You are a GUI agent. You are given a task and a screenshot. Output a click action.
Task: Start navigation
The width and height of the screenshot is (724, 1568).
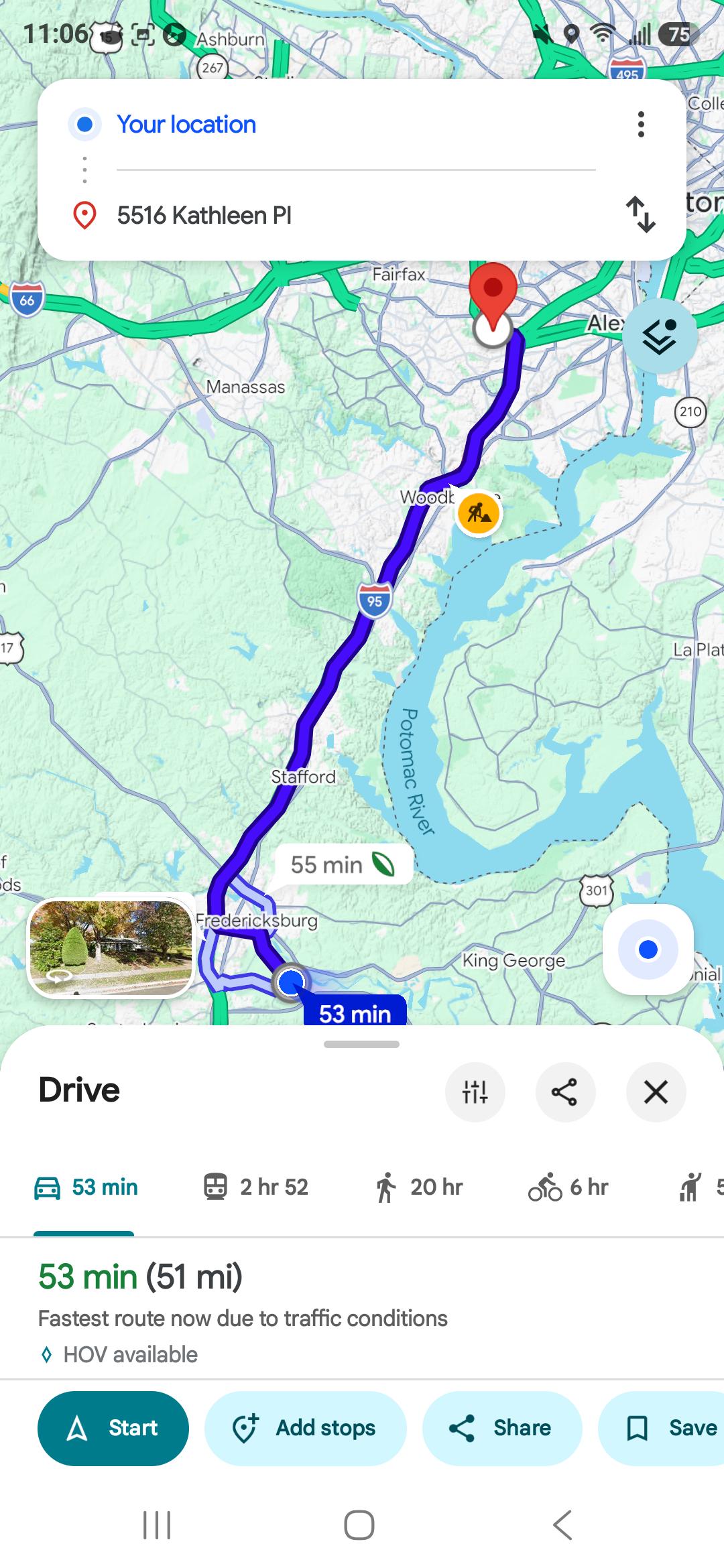113,1428
